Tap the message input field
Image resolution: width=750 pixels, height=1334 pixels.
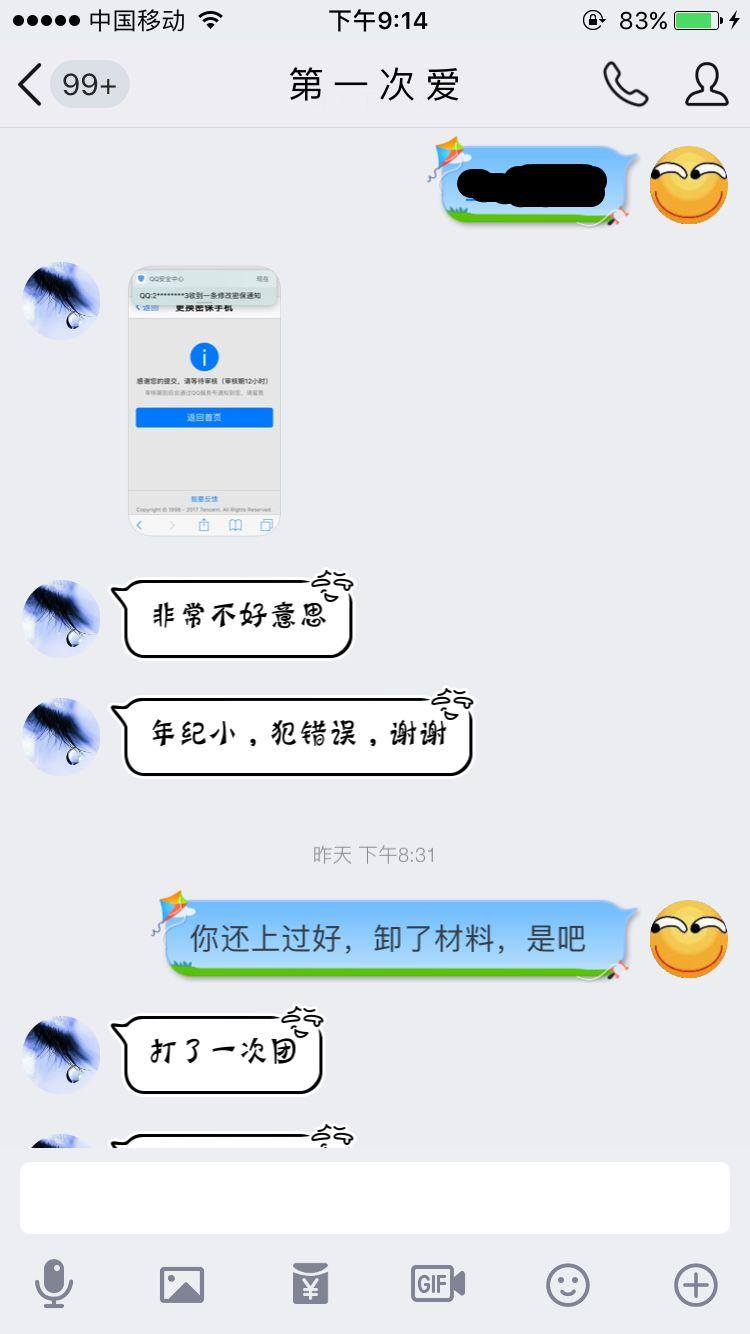(375, 1197)
